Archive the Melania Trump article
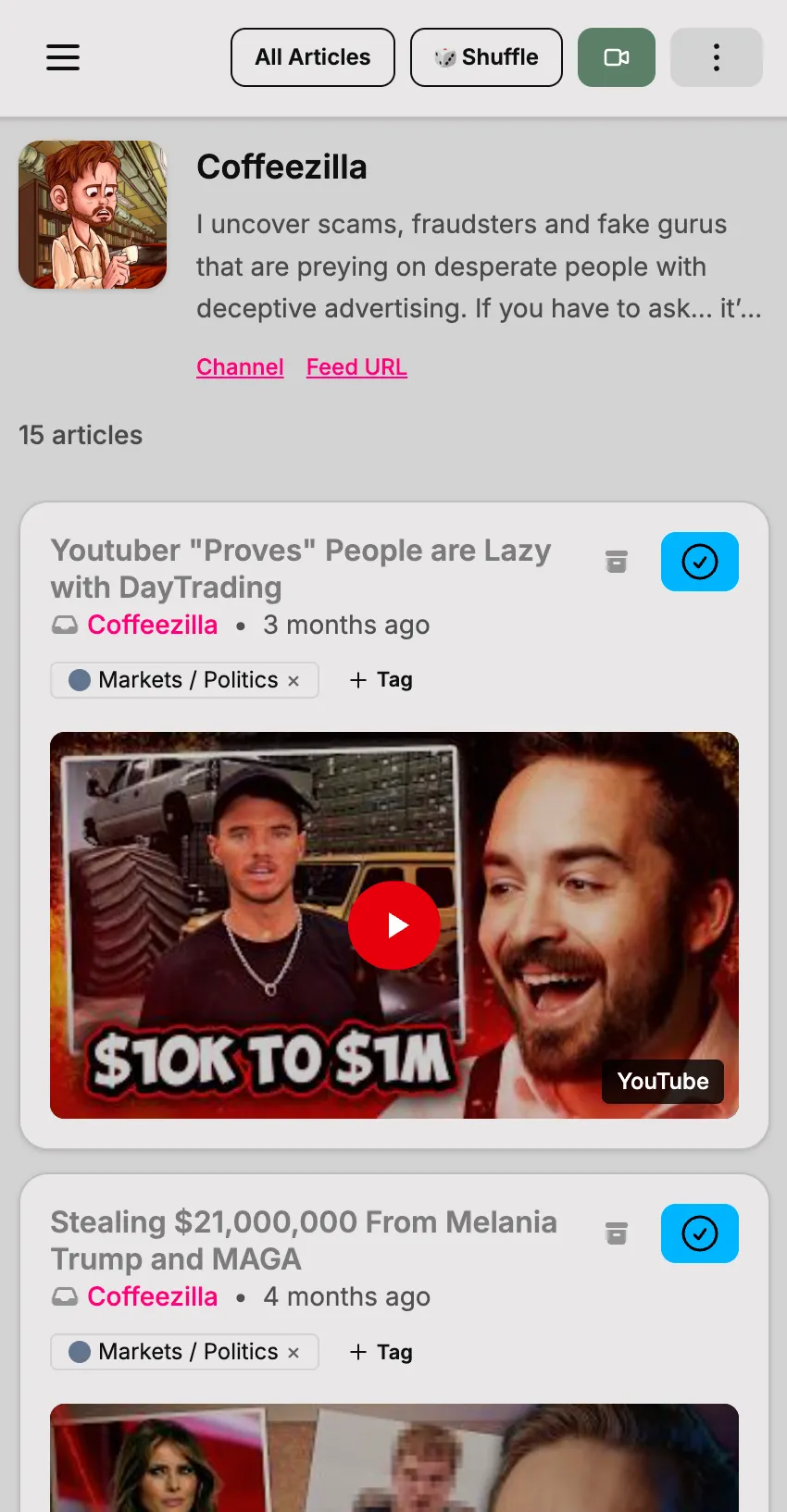 click(617, 1233)
